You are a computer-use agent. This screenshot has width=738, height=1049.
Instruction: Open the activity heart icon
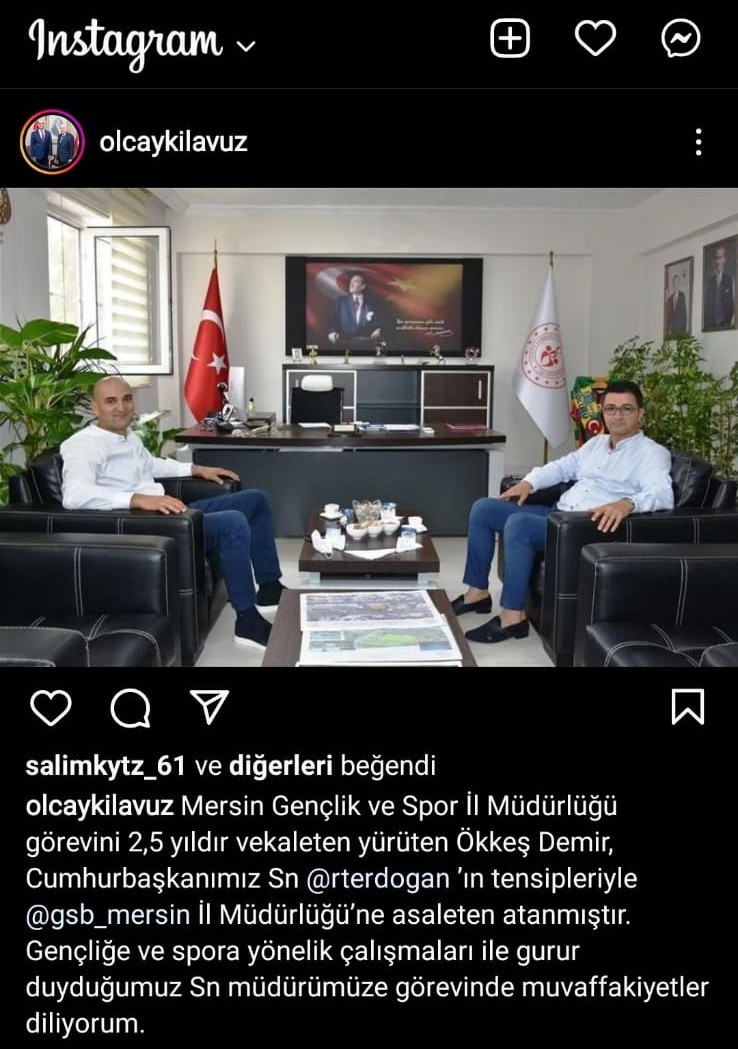[x=595, y=40]
